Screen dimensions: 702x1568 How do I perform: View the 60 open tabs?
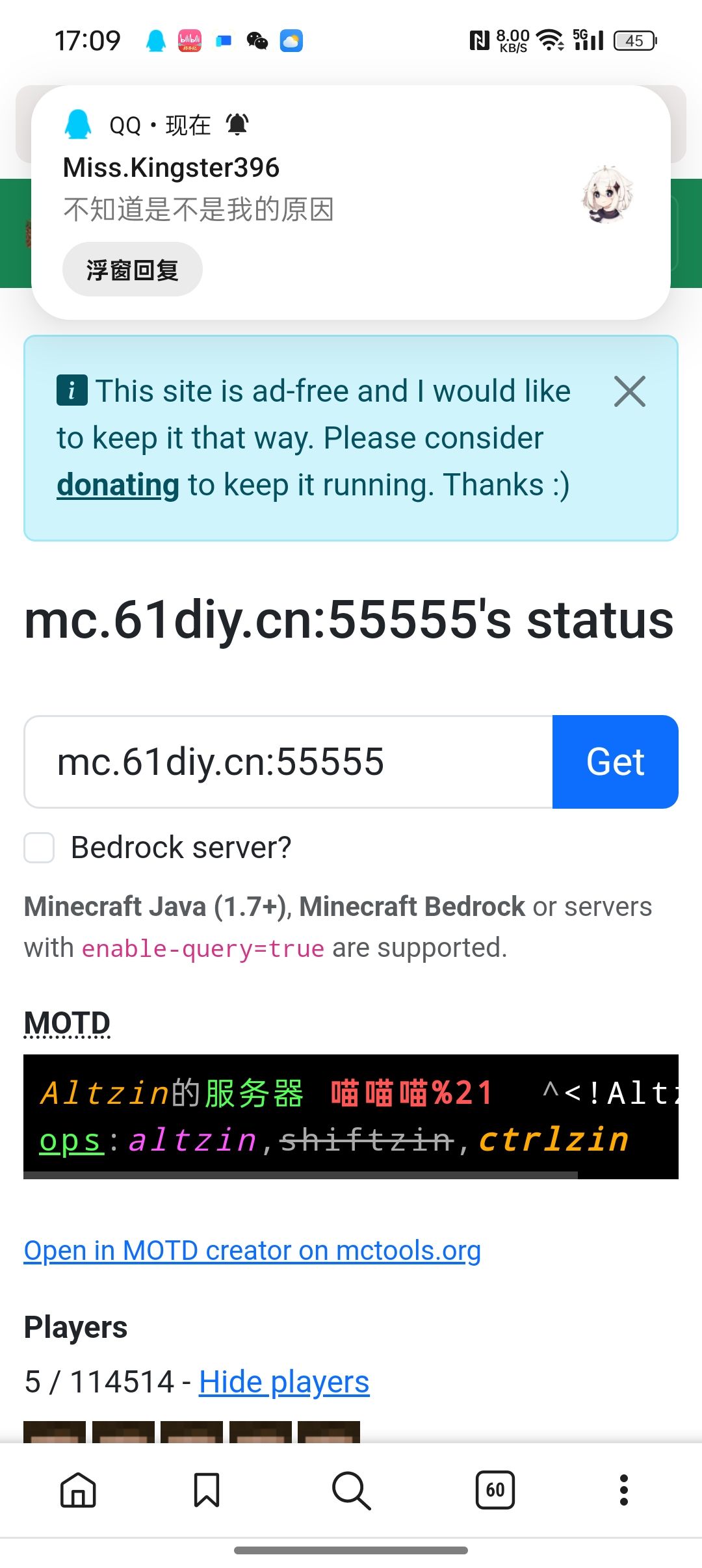pyautogui.click(x=495, y=1490)
